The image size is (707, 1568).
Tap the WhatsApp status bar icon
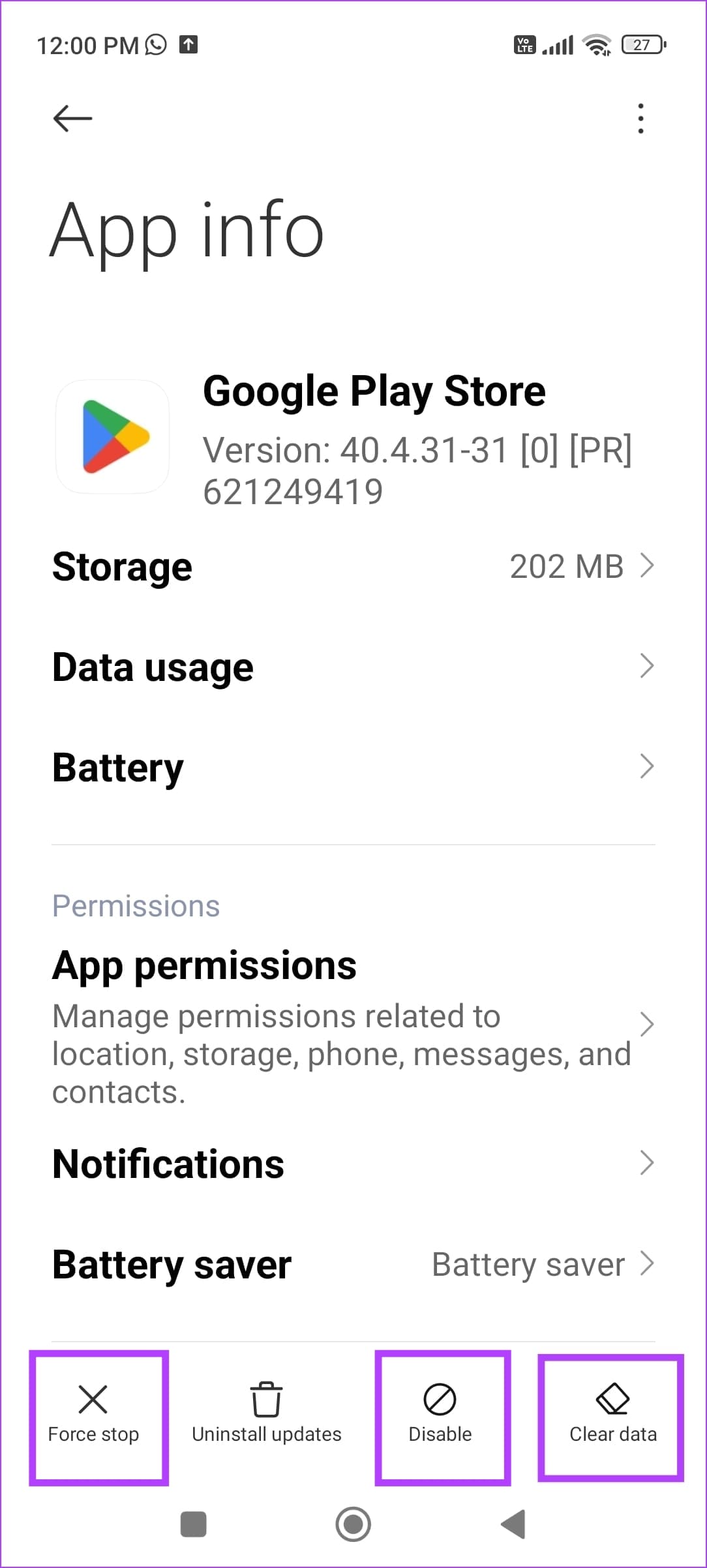(156, 45)
